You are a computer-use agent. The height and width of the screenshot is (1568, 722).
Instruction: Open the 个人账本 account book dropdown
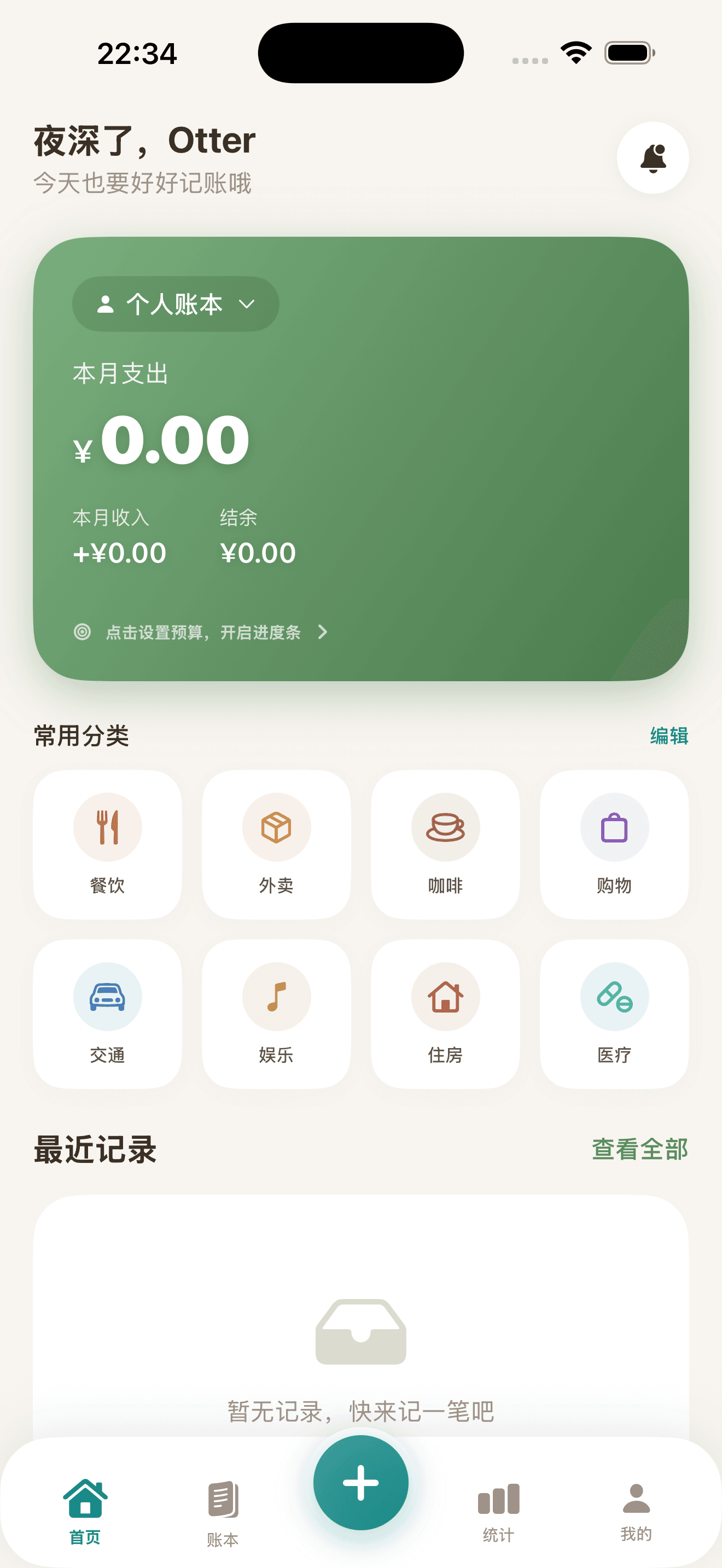pyautogui.click(x=174, y=304)
